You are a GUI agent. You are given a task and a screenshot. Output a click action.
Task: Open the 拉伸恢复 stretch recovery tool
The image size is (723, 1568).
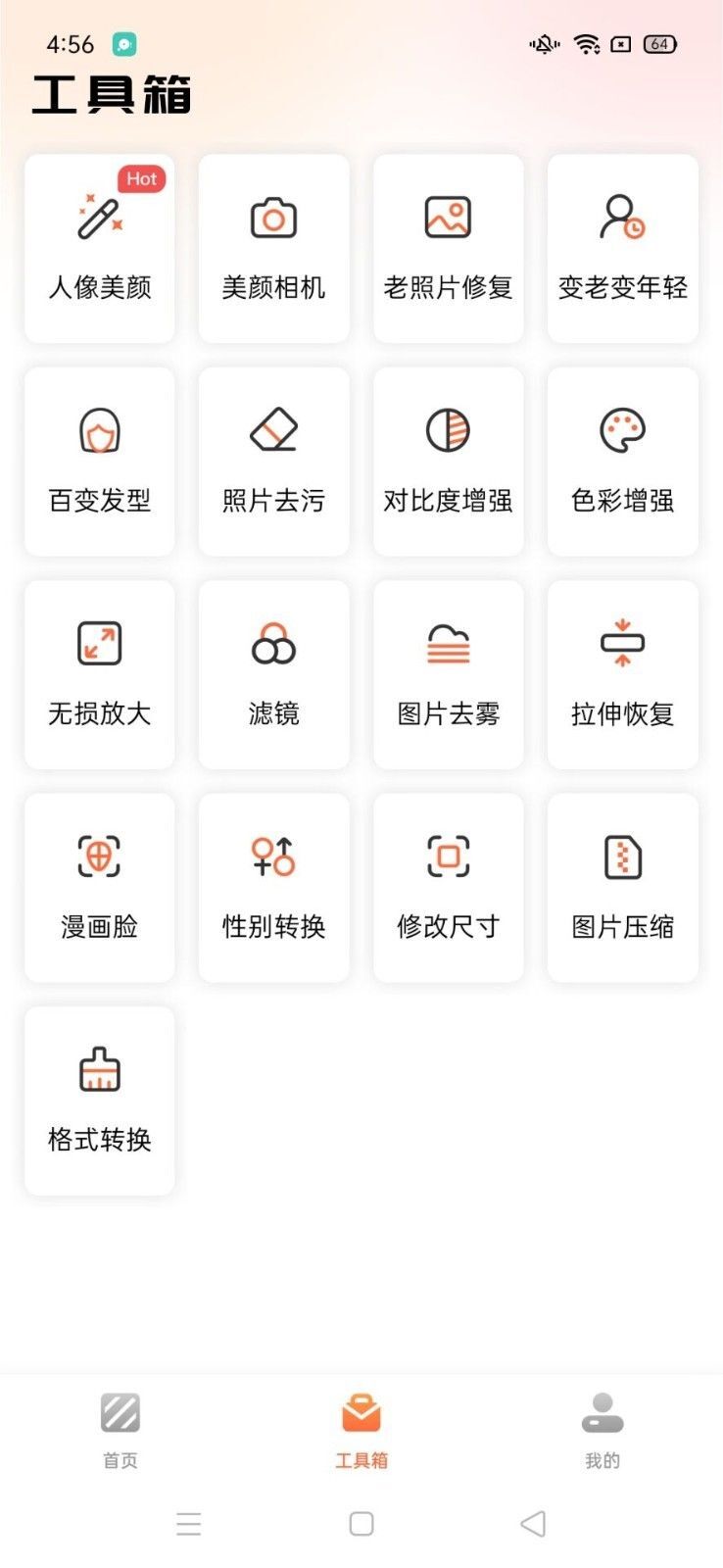[622, 673]
